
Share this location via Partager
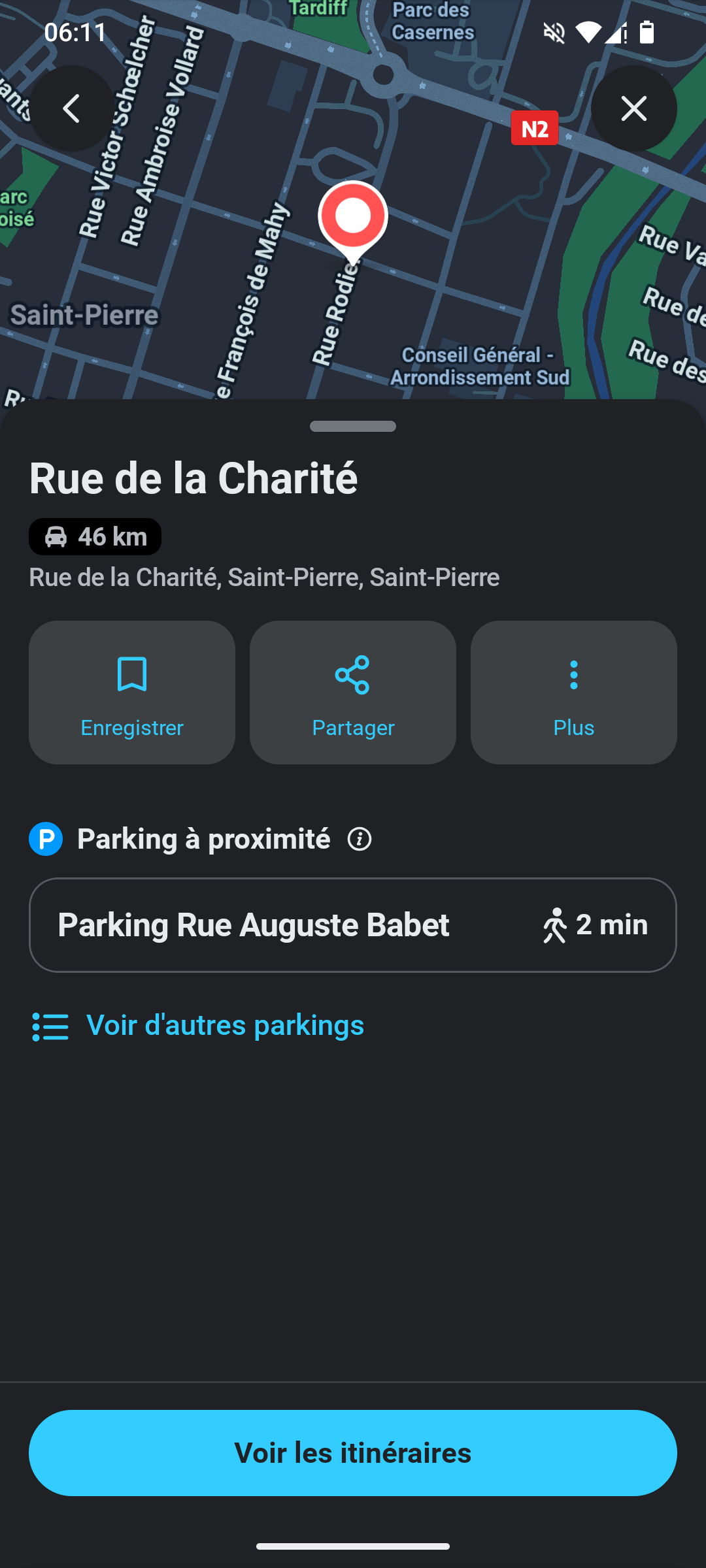pyautogui.click(x=353, y=692)
